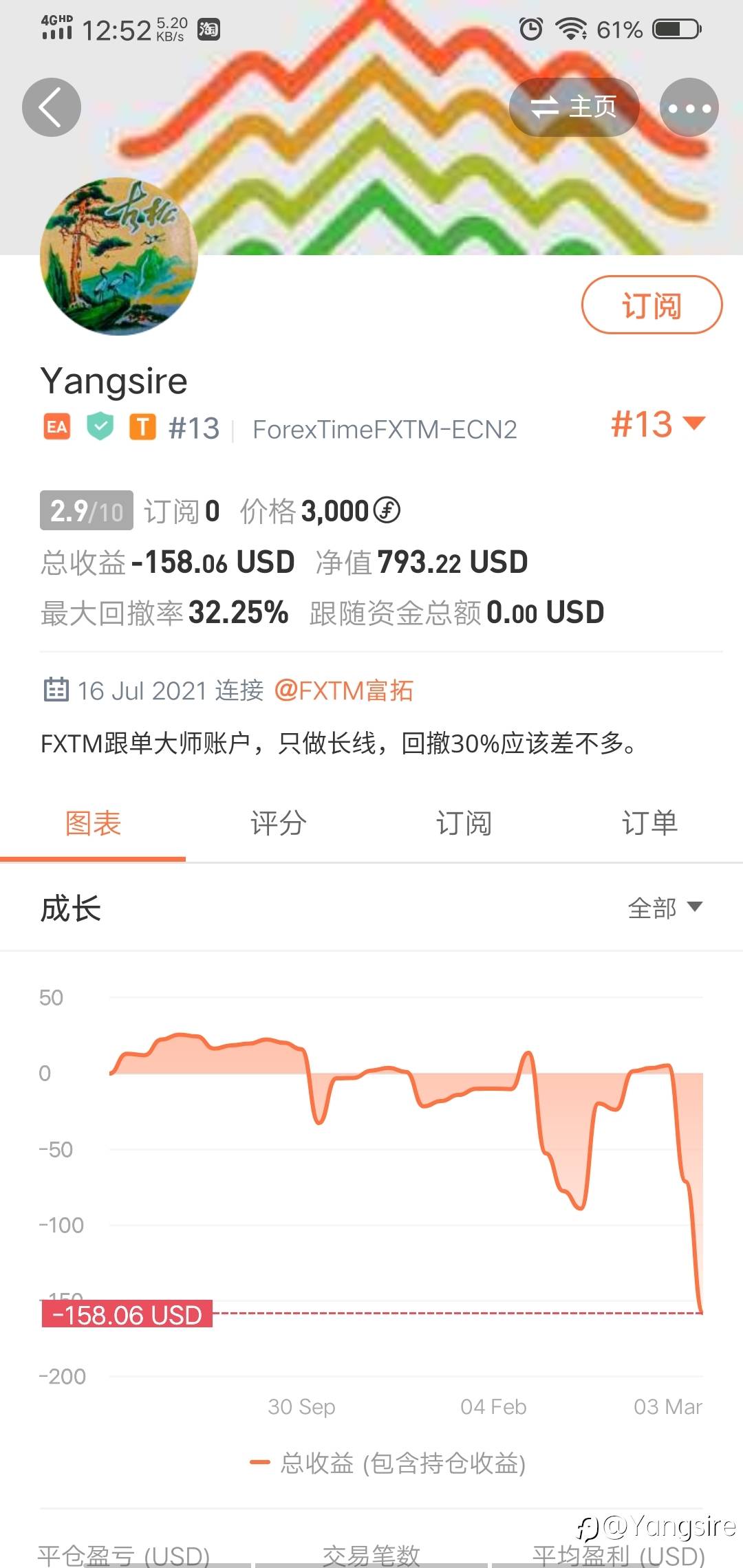
Task: Switch to the 订阅 tab
Action: click(464, 823)
